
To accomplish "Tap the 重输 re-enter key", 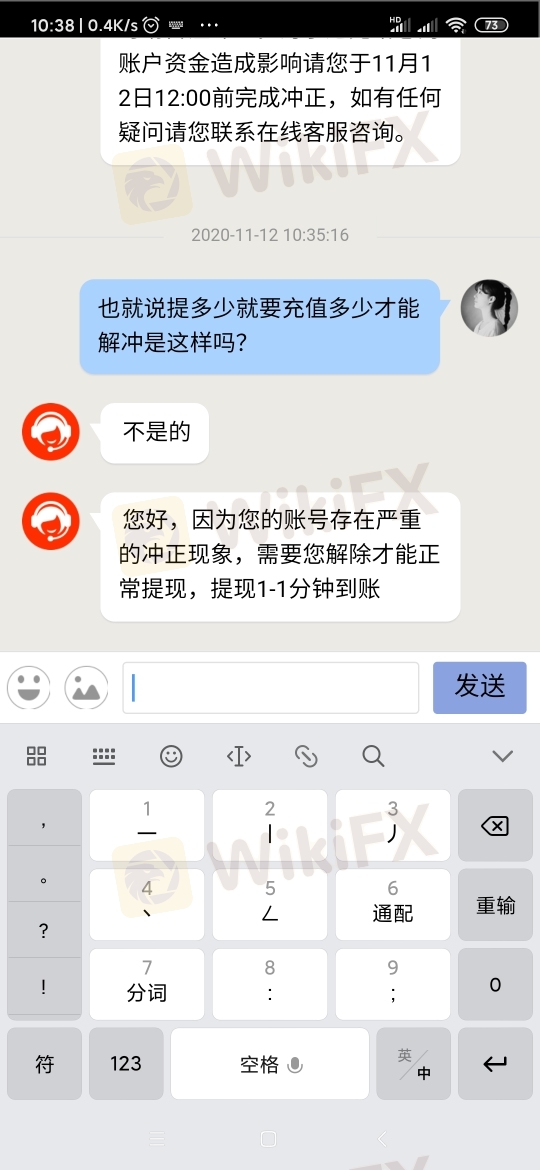I will 495,905.
